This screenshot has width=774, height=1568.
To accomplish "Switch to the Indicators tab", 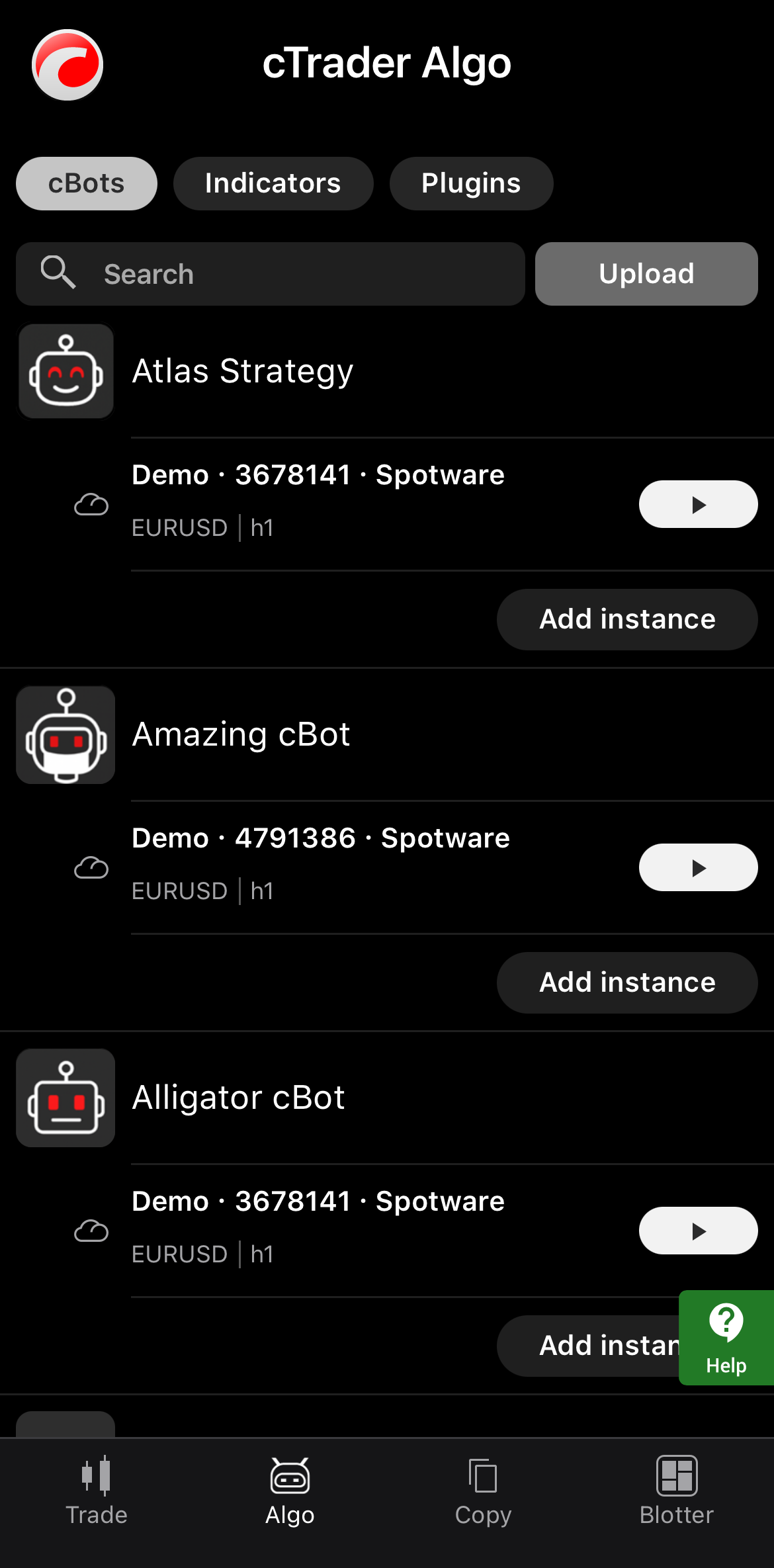I will pos(273,183).
